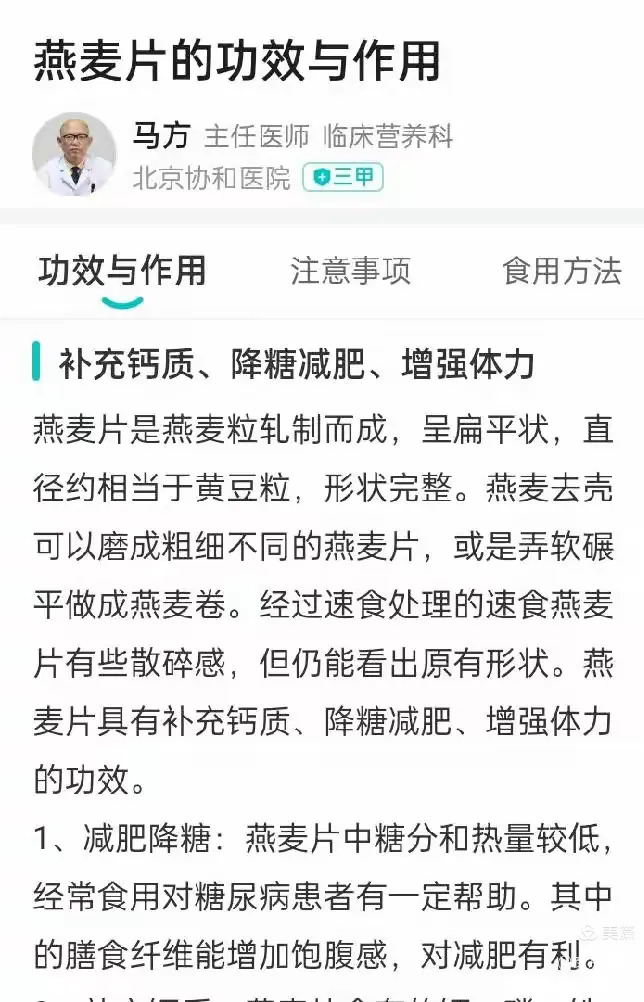Open doctor 马方's profile photo
644x1002 pixels.
coord(74,154)
